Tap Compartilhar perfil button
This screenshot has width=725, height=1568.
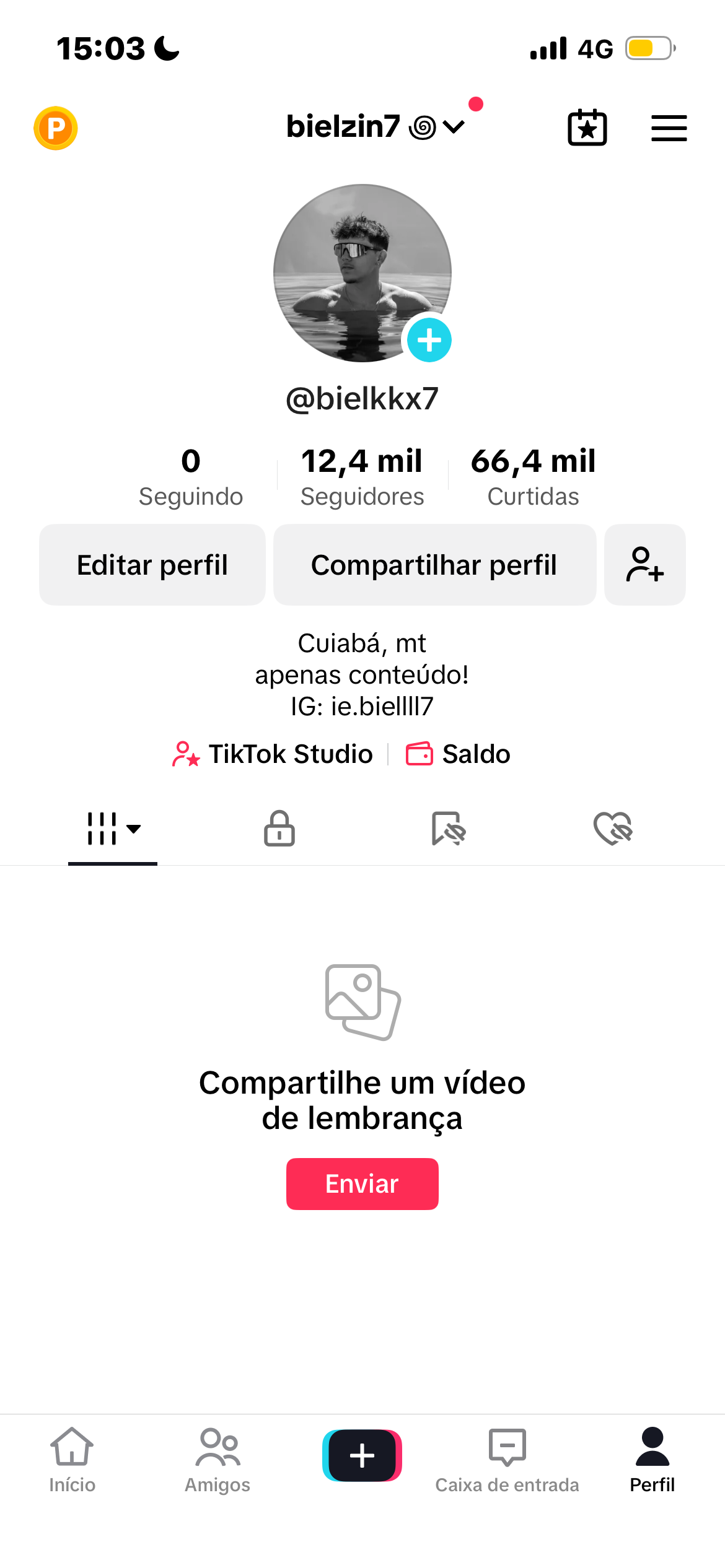434,565
